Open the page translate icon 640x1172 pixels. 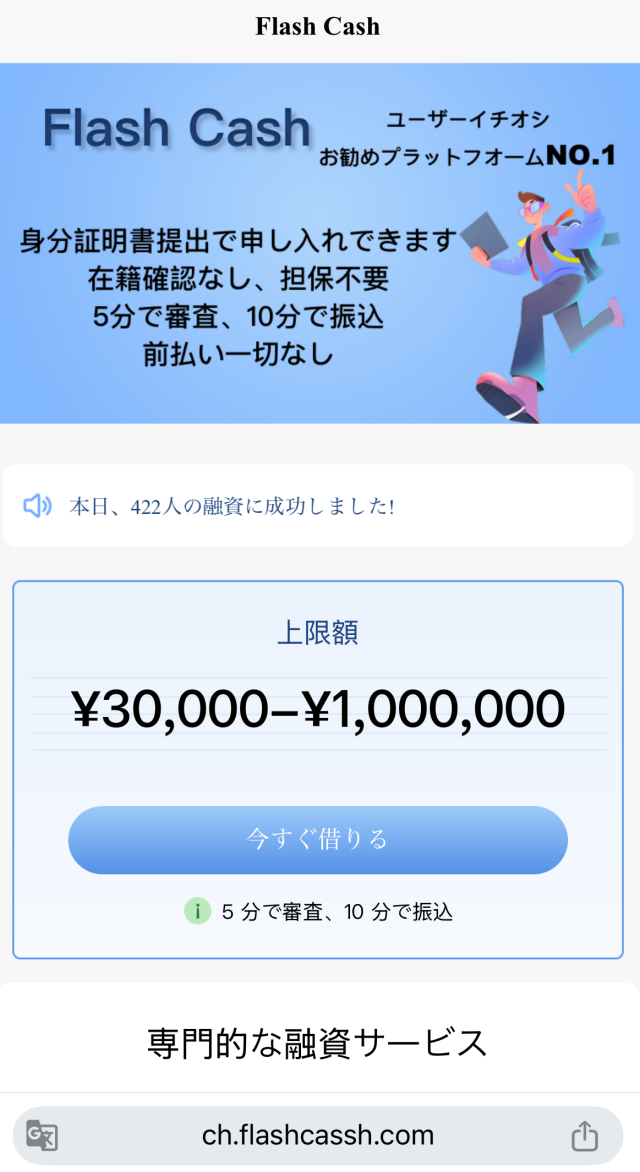(x=42, y=1136)
